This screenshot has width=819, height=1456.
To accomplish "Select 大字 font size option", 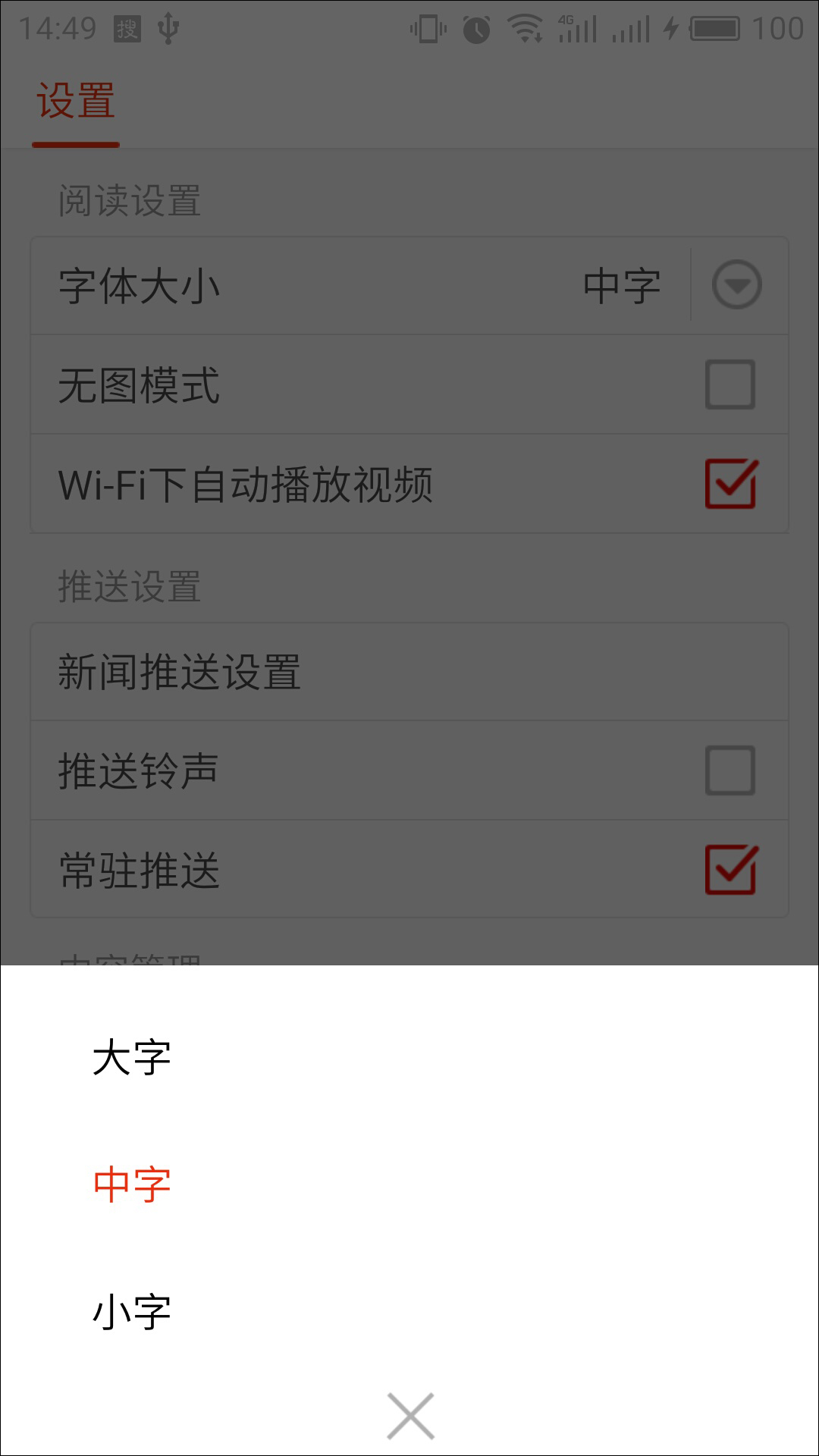I will [132, 1058].
